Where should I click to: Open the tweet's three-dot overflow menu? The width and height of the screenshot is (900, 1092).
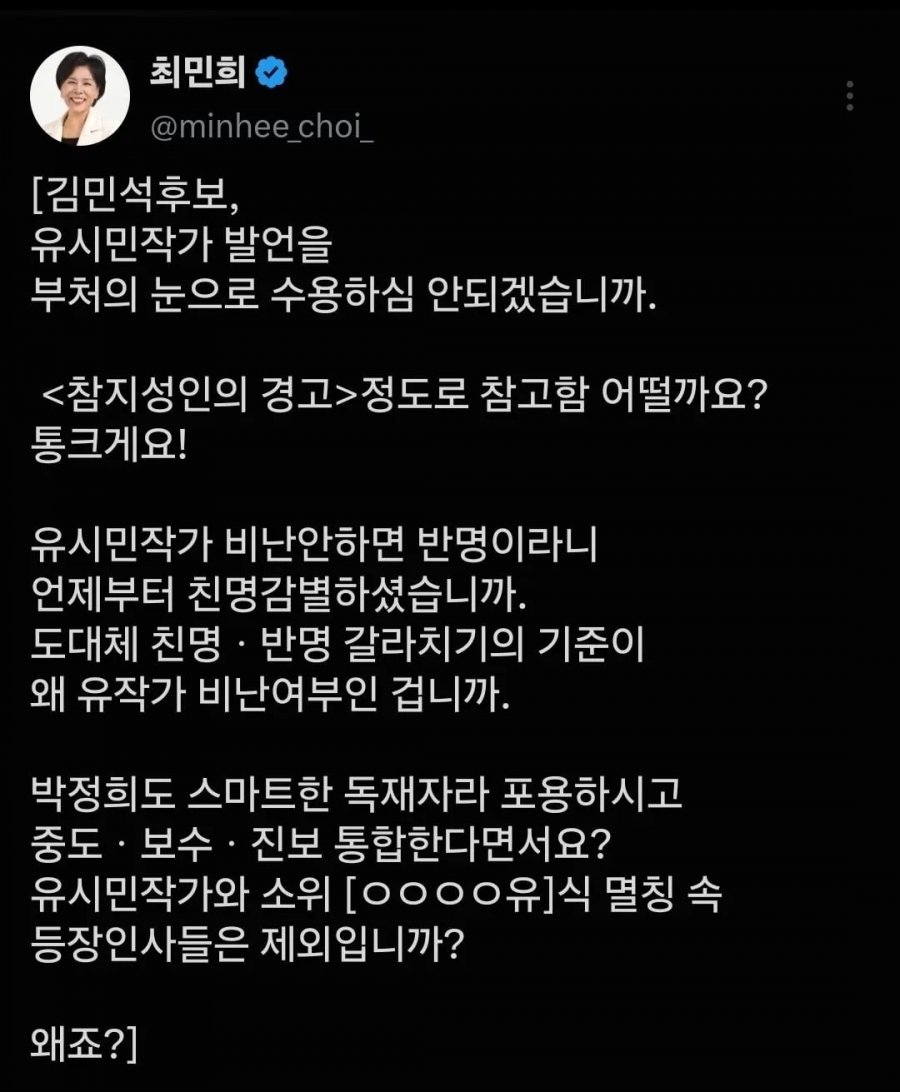coord(850,95)
